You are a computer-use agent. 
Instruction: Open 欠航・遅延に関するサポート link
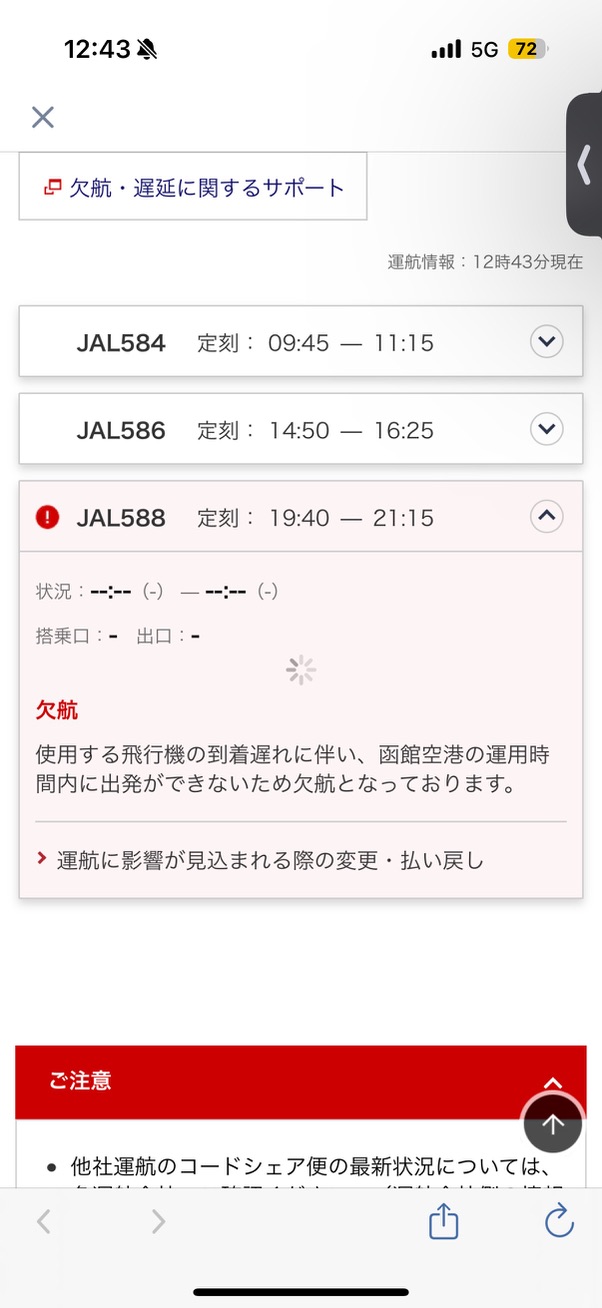click(x=193, y=187)
